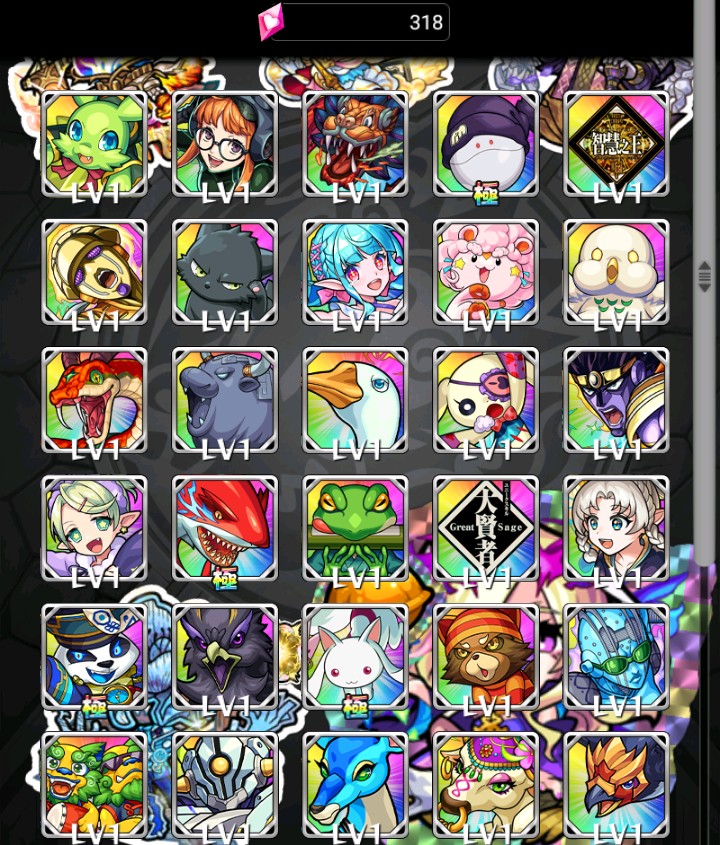
Task: Open the 智慧之王 monster tile
Action: pos(616,142)
